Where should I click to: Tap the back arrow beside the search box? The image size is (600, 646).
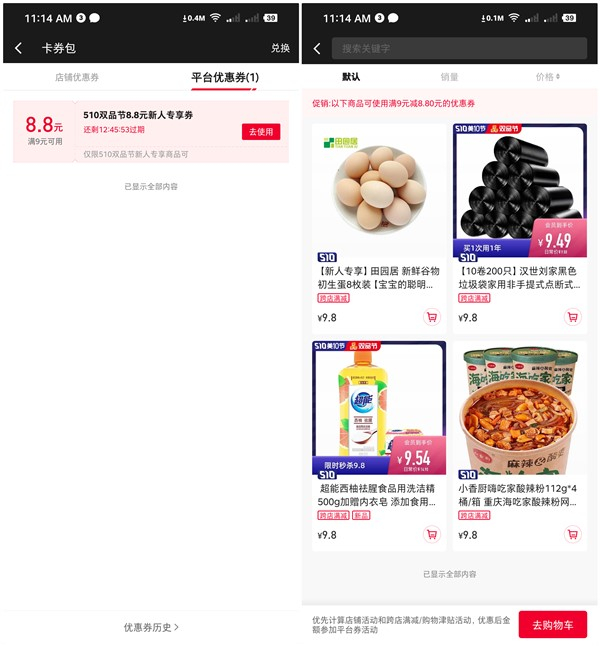pyautogui.click(x=317, y=48)
